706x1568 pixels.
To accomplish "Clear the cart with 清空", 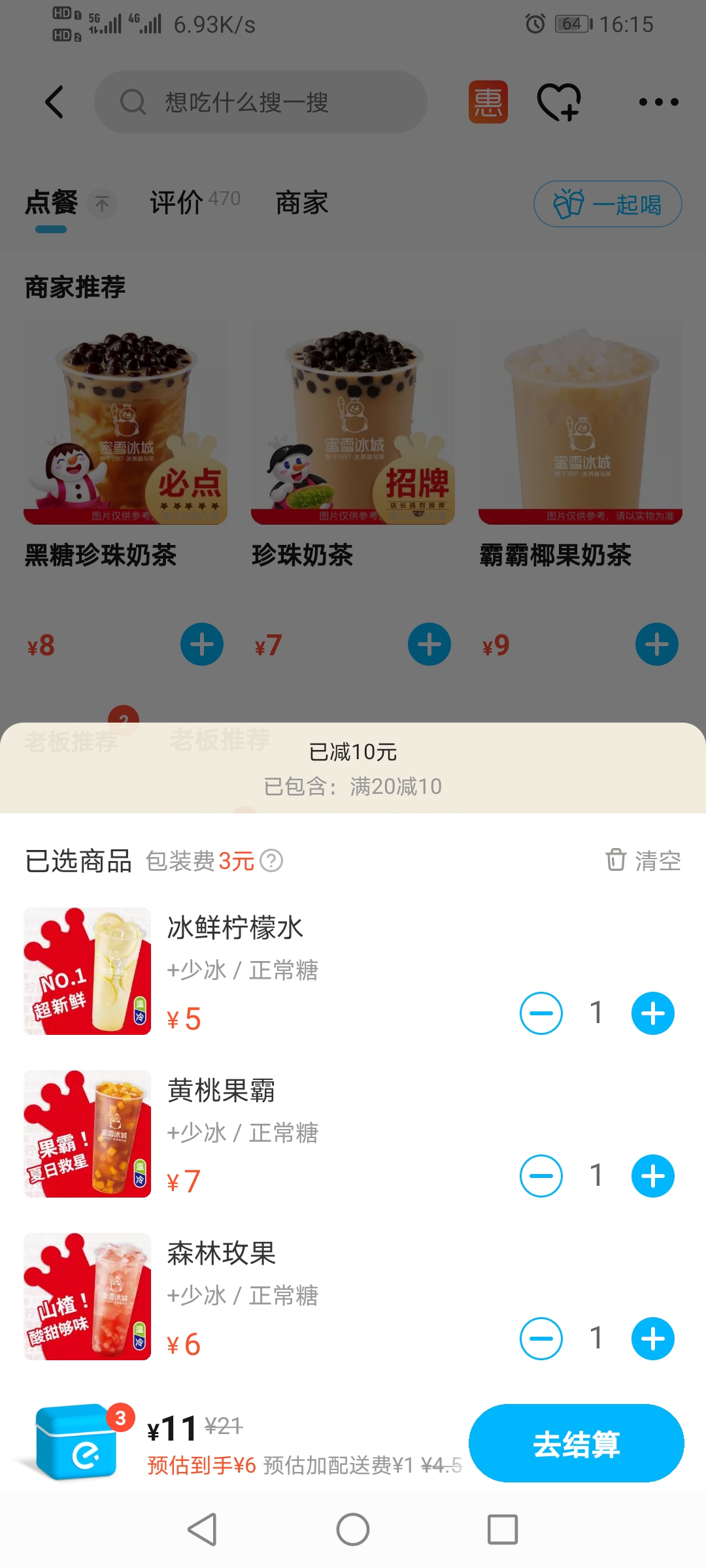I will click(643, 860).
